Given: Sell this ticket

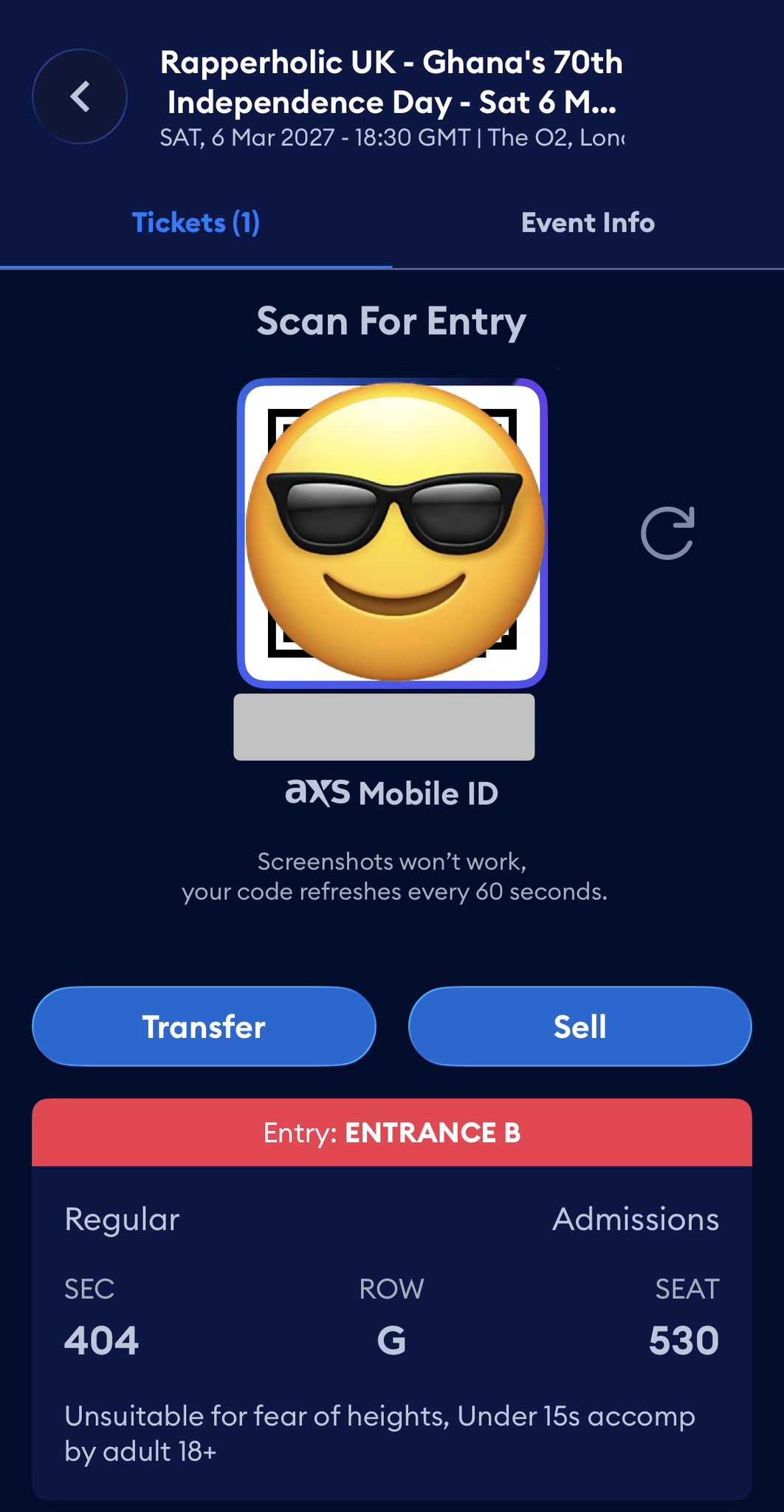Looking at the screenshot, I should tap(580, 1026).
